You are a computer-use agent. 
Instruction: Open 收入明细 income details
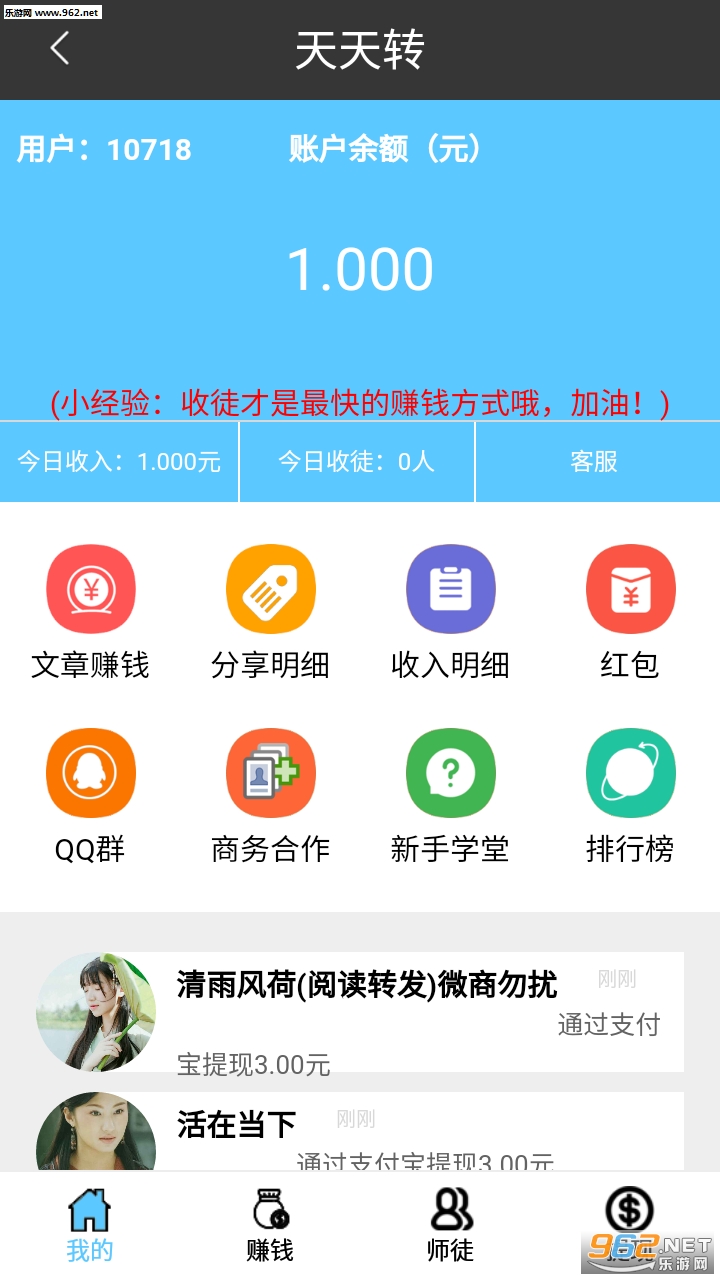click(x=450, y=612)
